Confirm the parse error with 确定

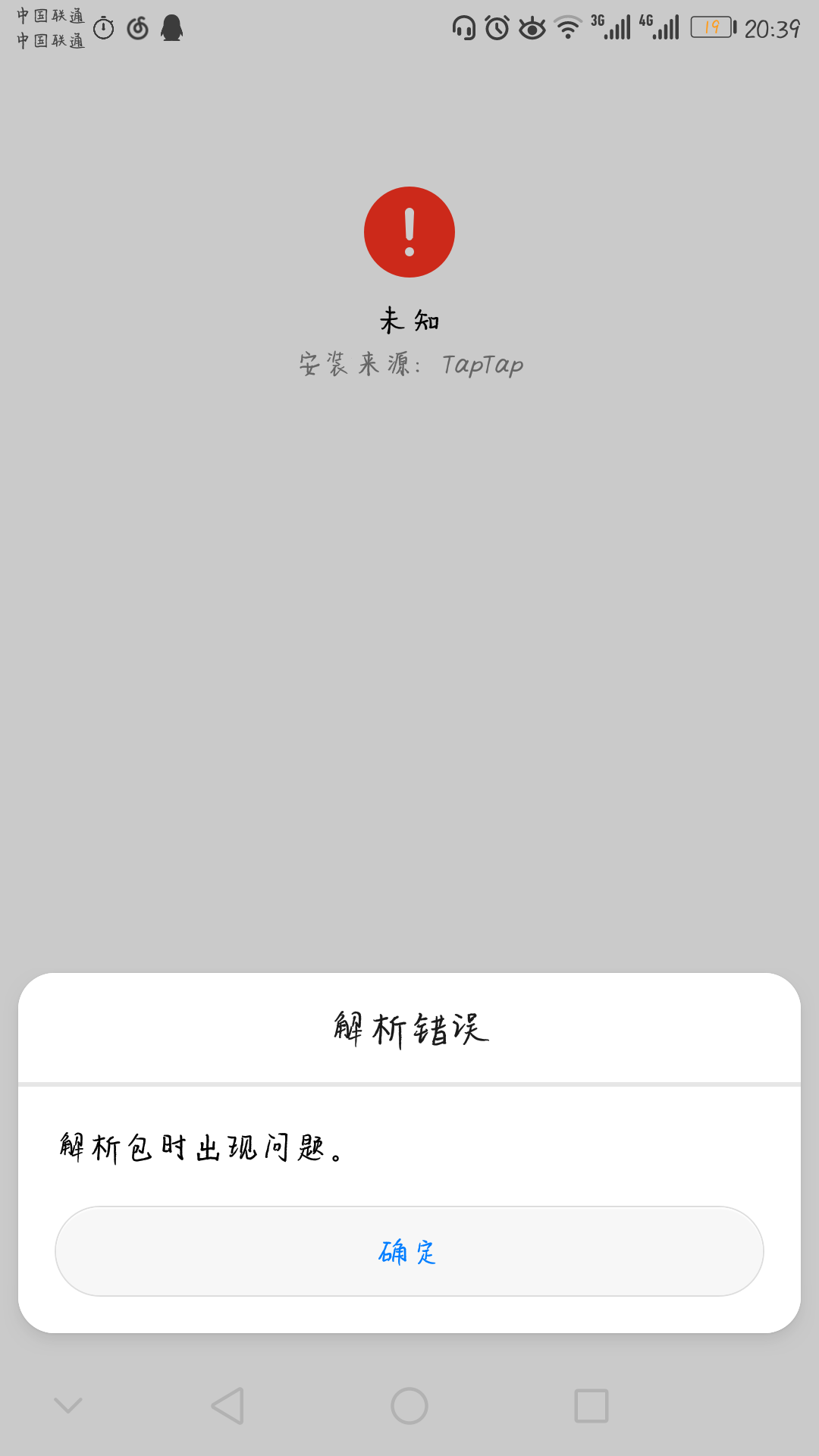[409, 1250]
